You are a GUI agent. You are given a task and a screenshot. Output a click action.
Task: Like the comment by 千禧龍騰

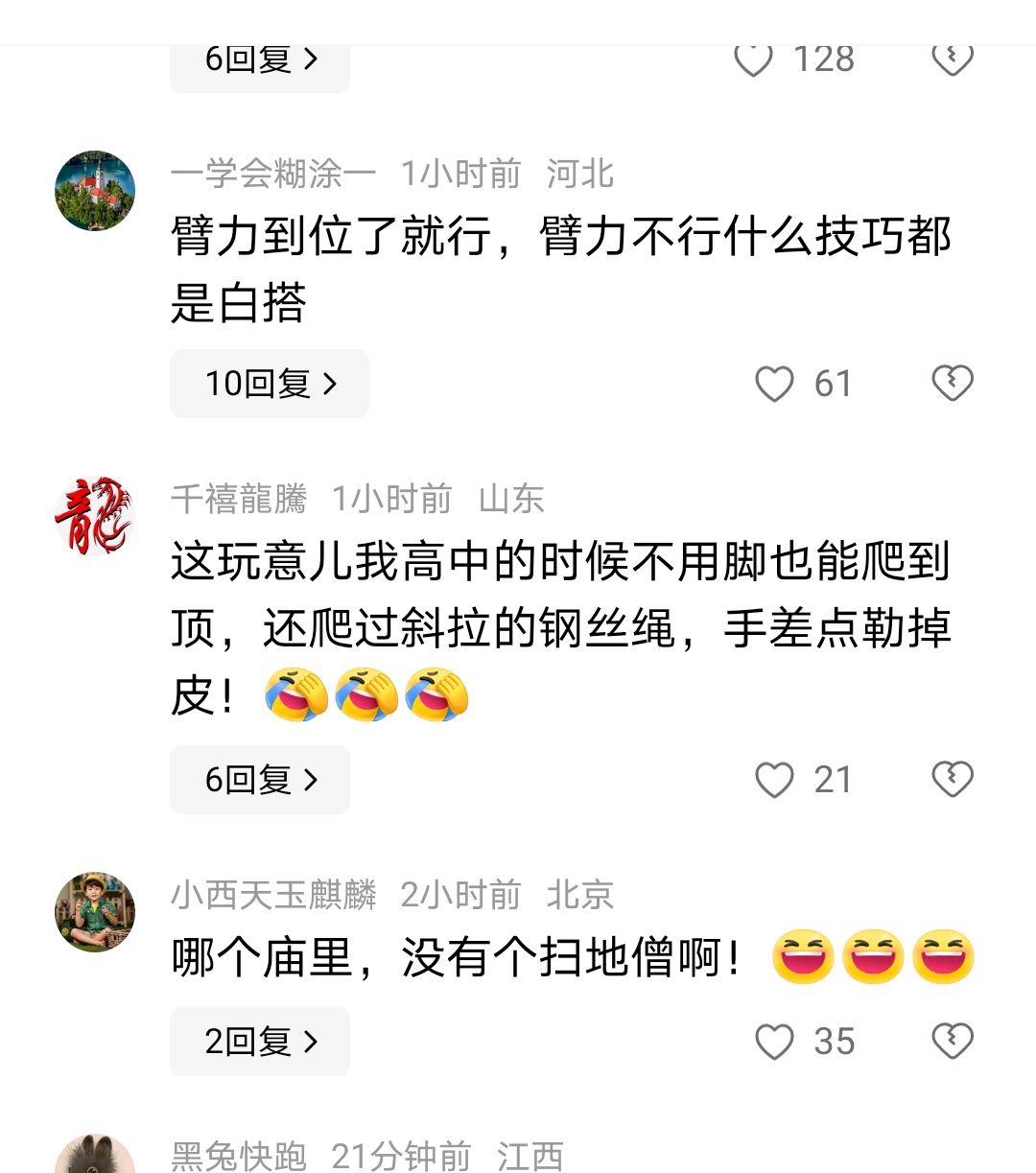(774, 780)
